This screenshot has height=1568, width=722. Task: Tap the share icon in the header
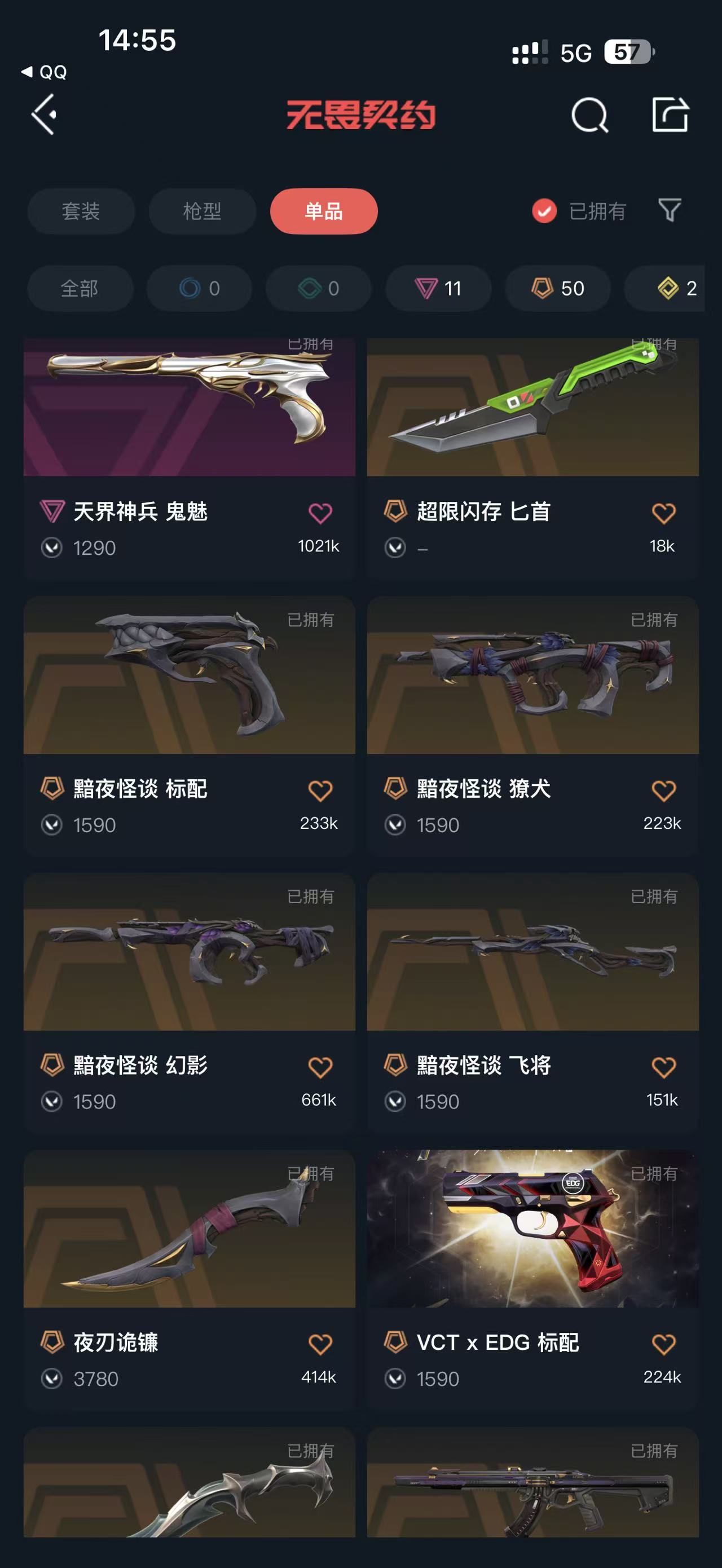pos(670,114)
